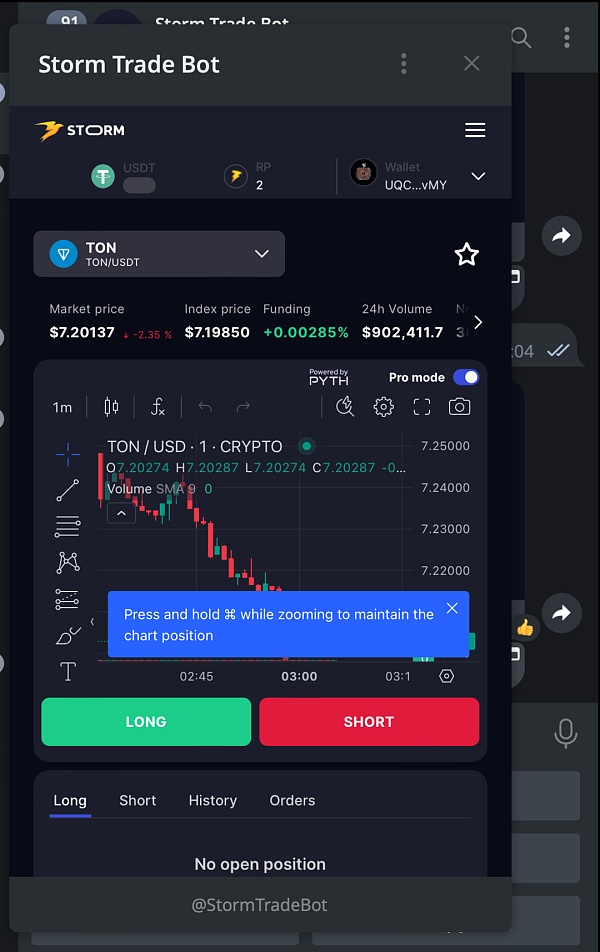This screenshot has width=600, height=952.
Task: Expand the wallet dropdown
Action: [478, 176]
